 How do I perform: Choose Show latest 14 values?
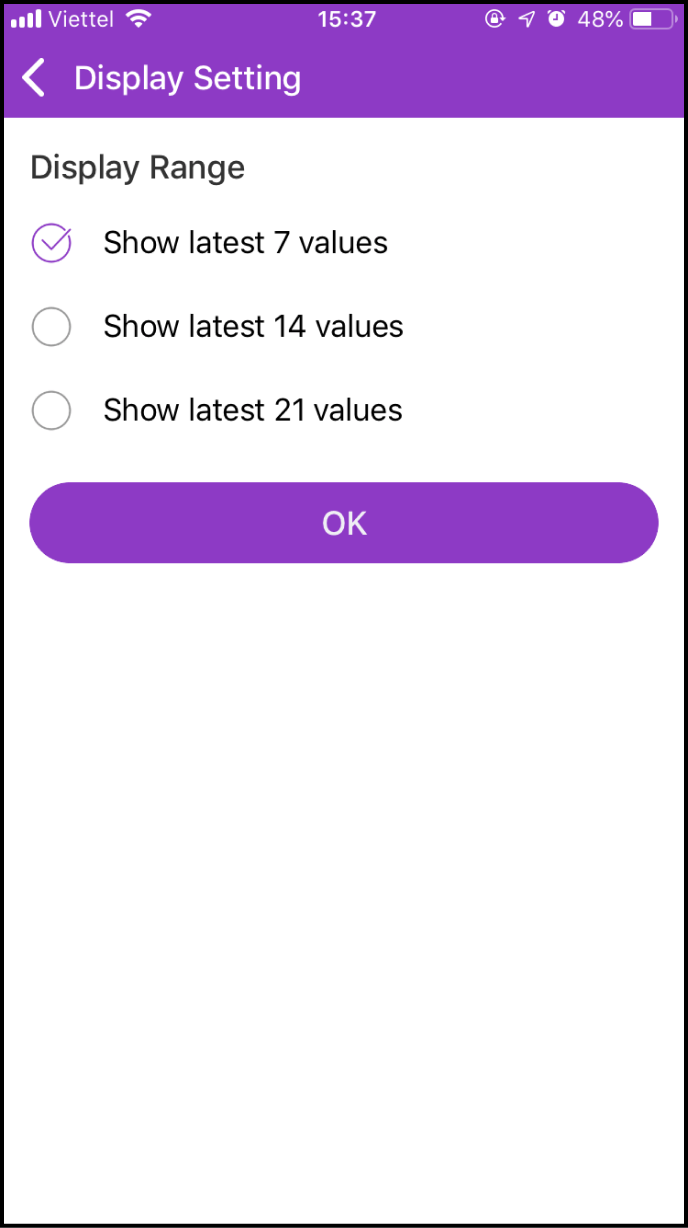(52, 327)
